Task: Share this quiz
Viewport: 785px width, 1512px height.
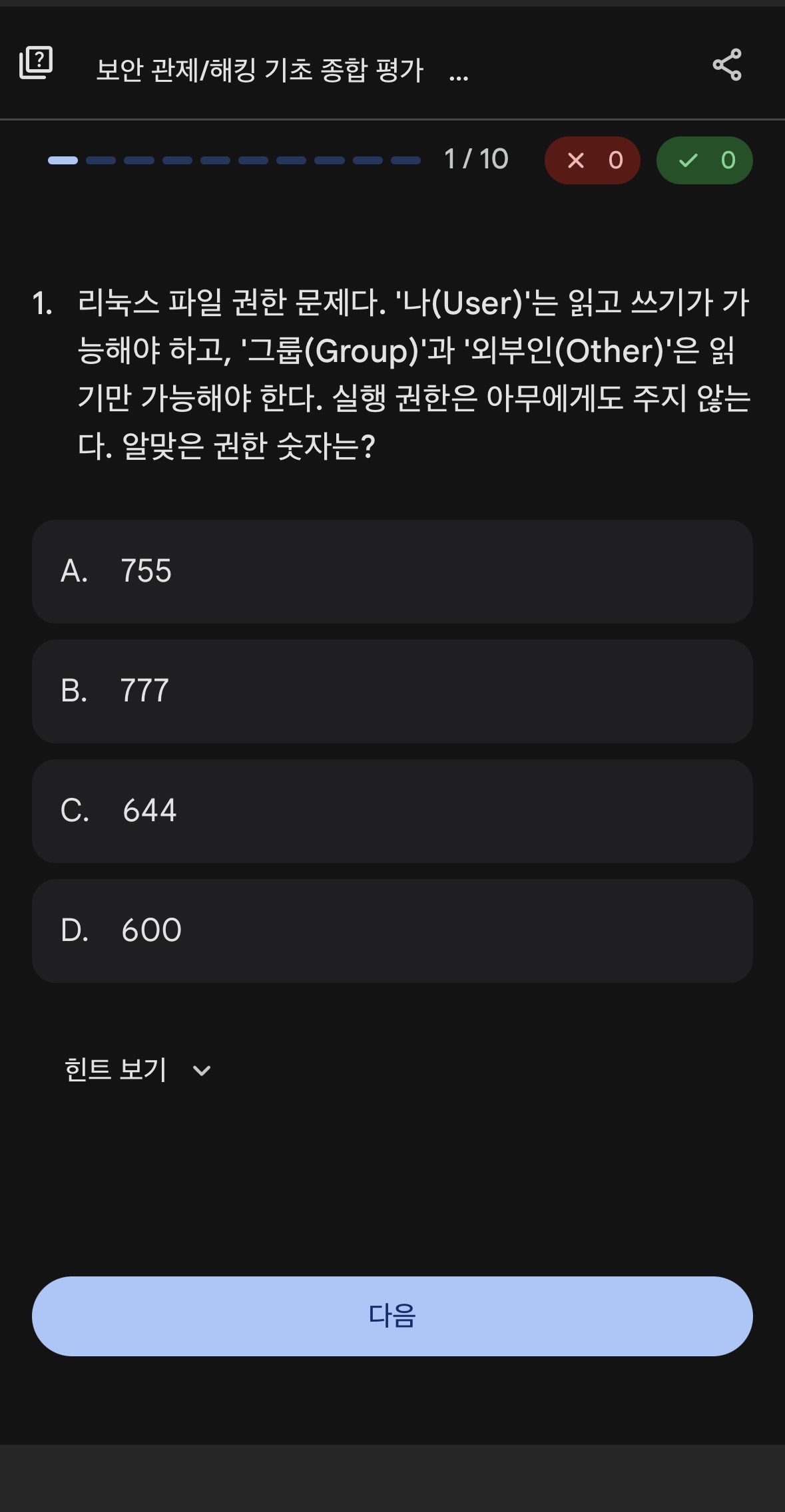Action: click(x=726, y=65)
